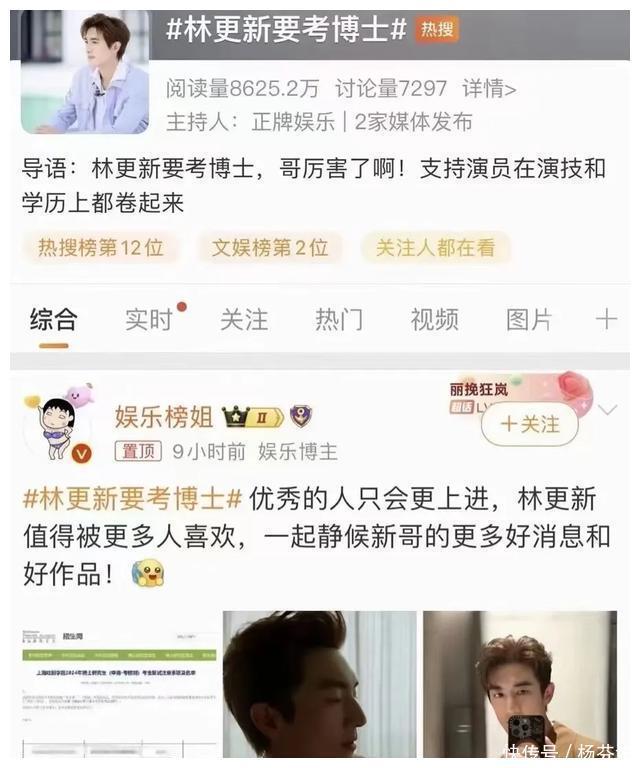Expand the post options chevron
This screenshot has width=640, height=768.
606,410
